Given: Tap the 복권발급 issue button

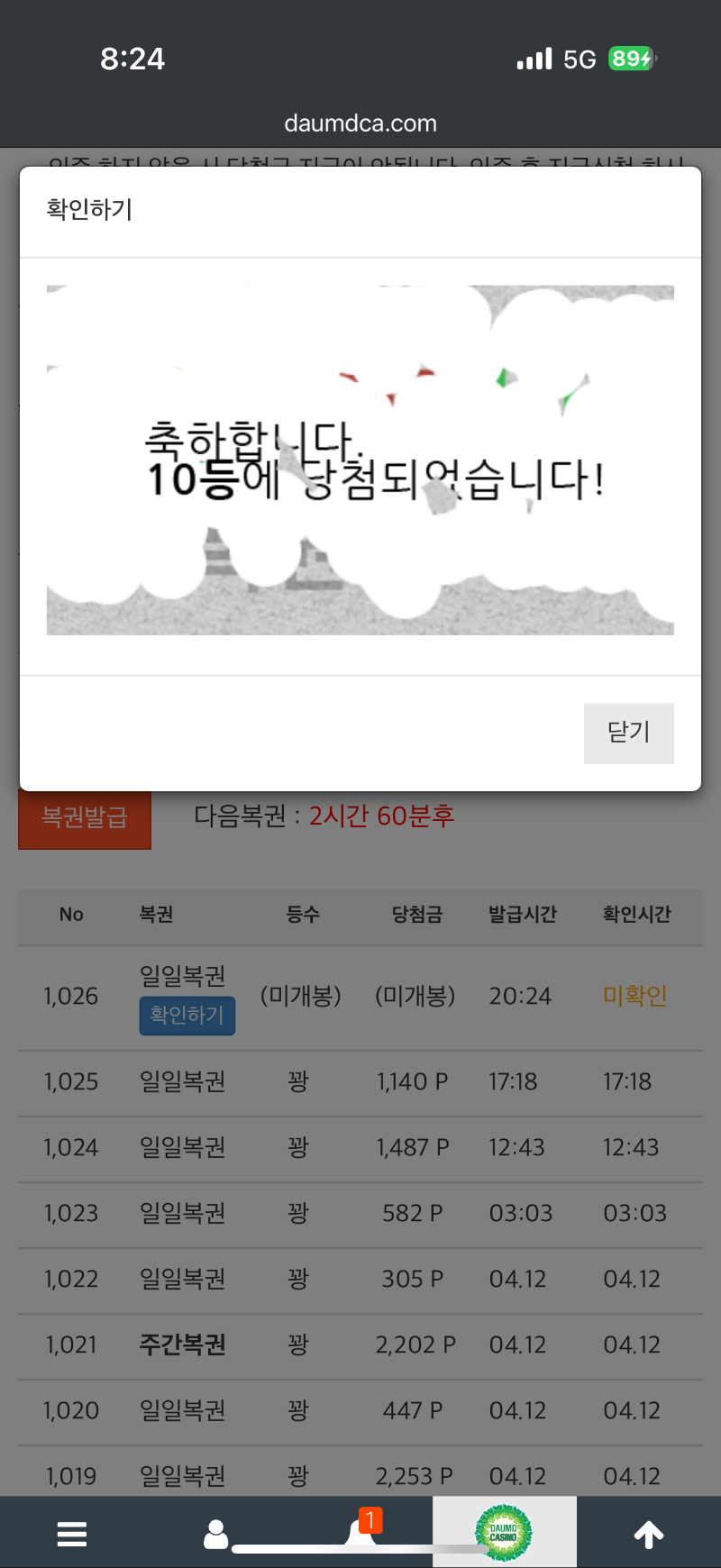Looking at the screenshot, I should click(x=85, y=818).
